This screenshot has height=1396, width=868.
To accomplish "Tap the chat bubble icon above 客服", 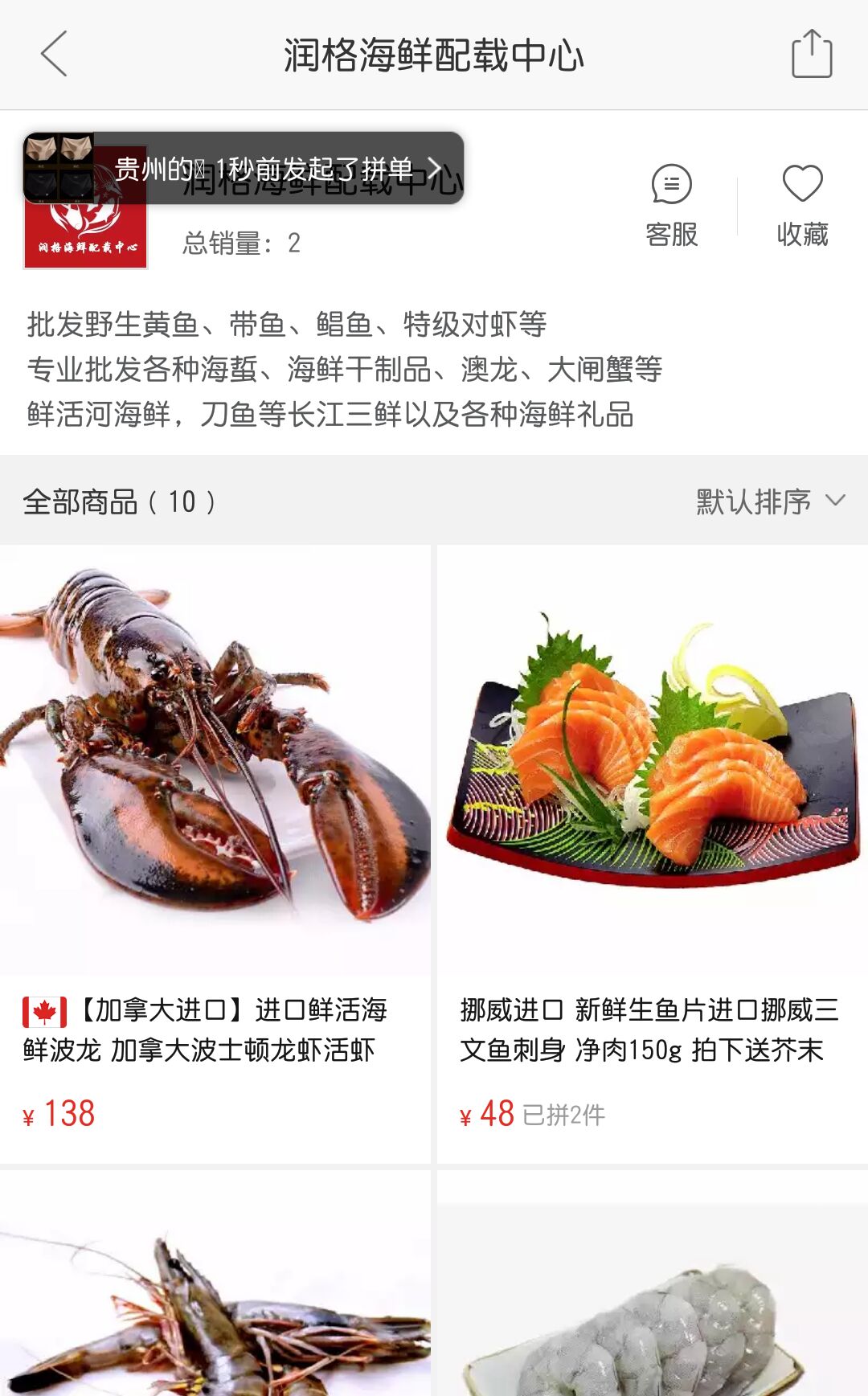I will (673, 183).
